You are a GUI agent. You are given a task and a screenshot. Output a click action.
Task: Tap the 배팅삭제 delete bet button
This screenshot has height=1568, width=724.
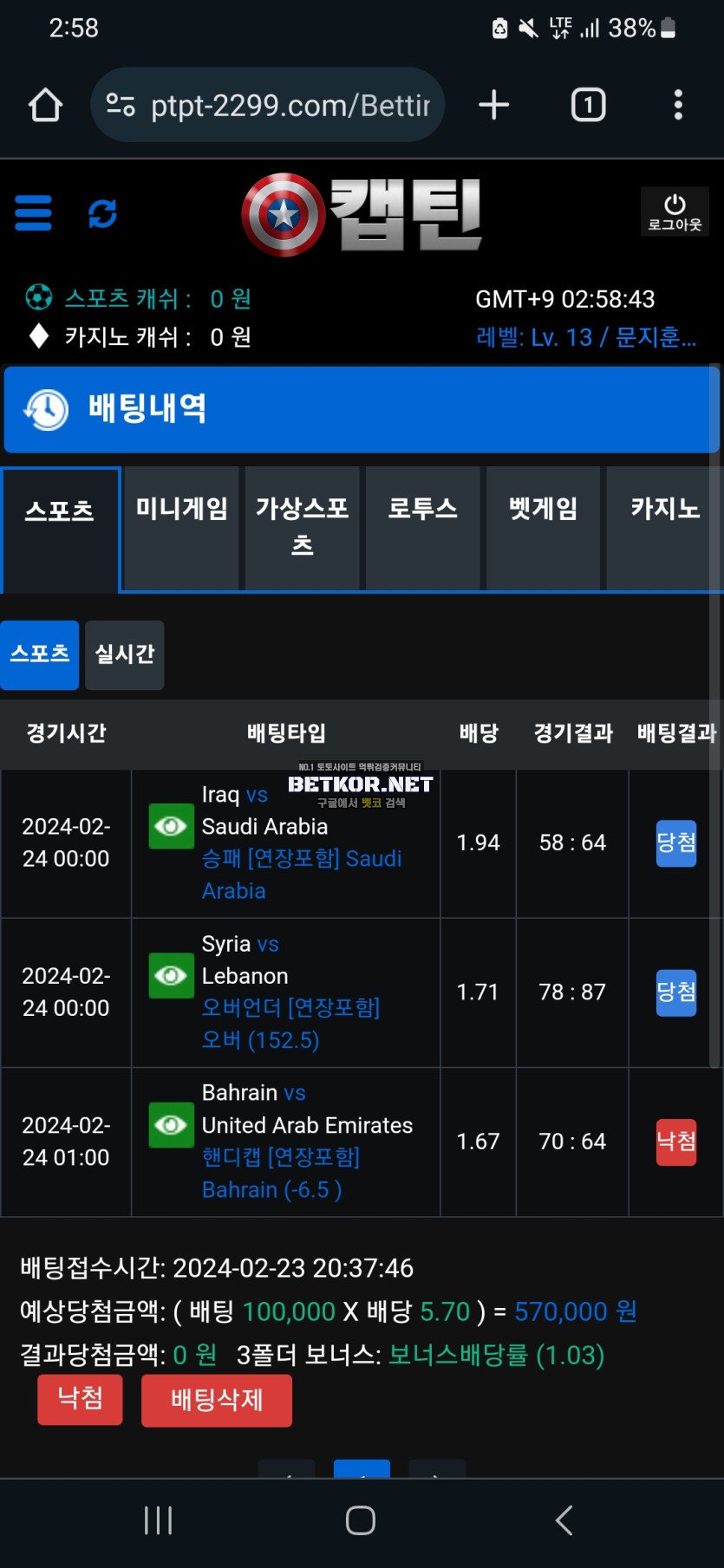coord(216,1401)
